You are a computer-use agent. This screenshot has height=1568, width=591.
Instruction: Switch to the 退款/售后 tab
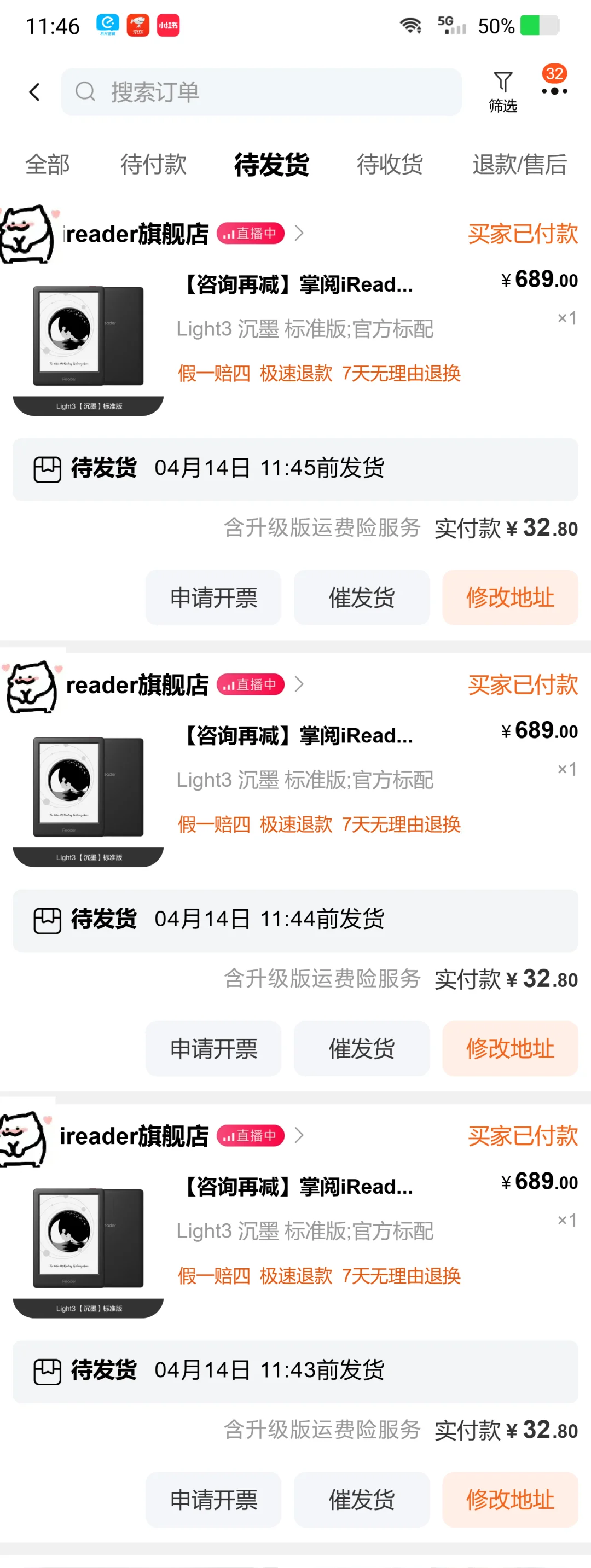click(x=519, y=164)
